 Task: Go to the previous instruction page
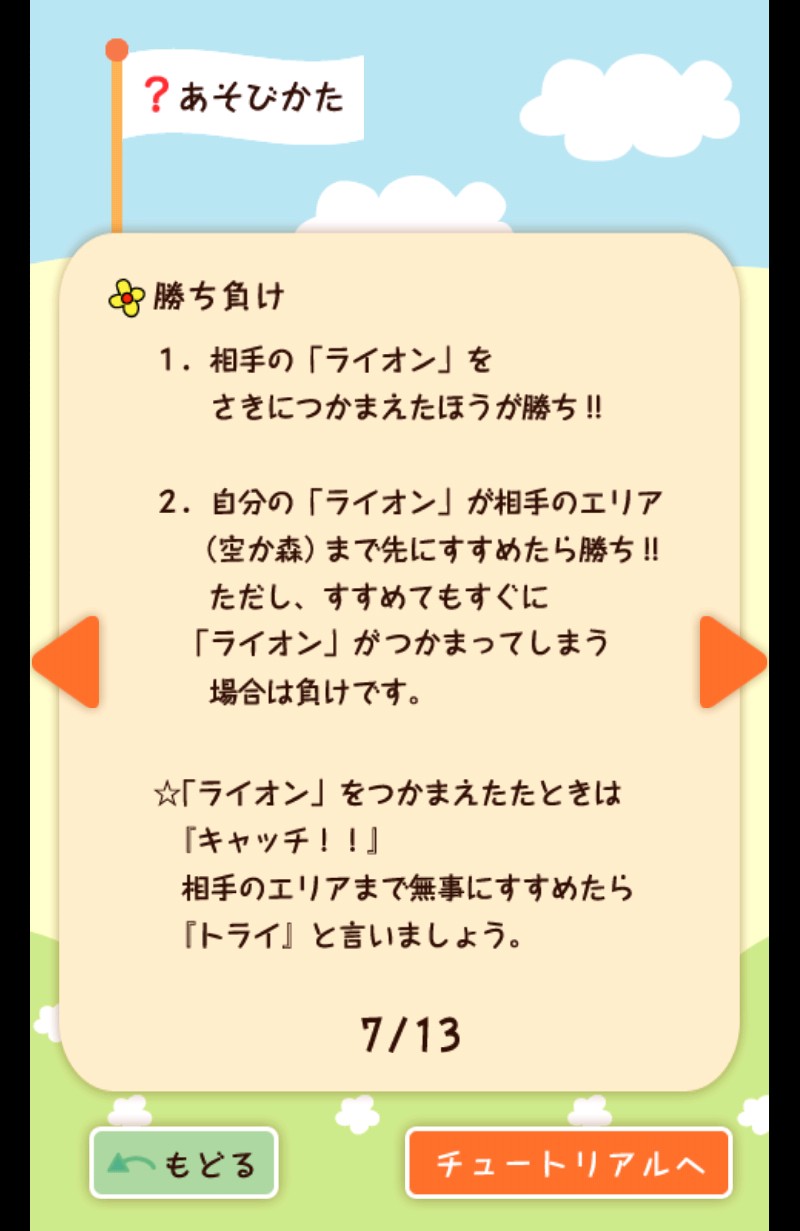pyautogui.click(x=68, y=662)
